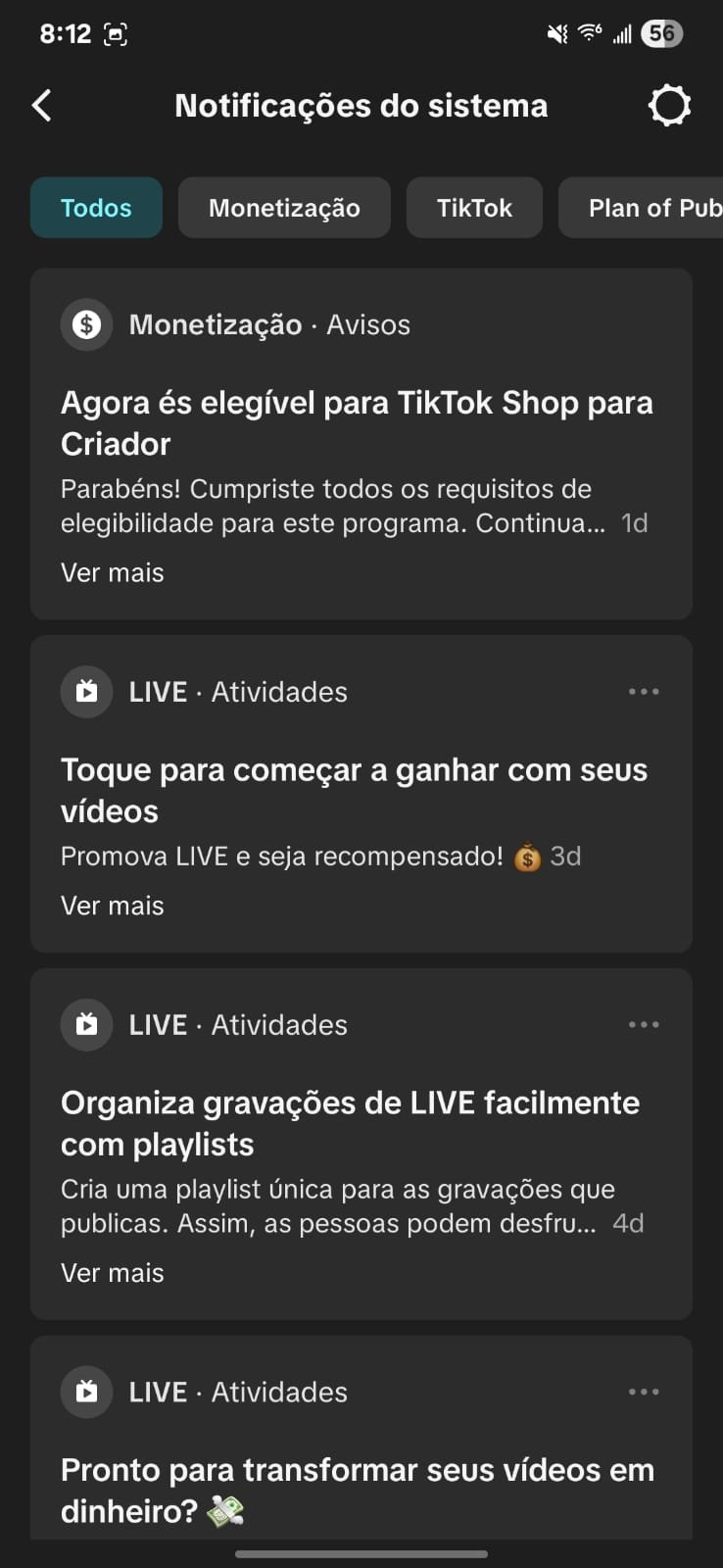Switch to the TikTok filter tab
The image size is (723, 1568).
coord(474,208)
